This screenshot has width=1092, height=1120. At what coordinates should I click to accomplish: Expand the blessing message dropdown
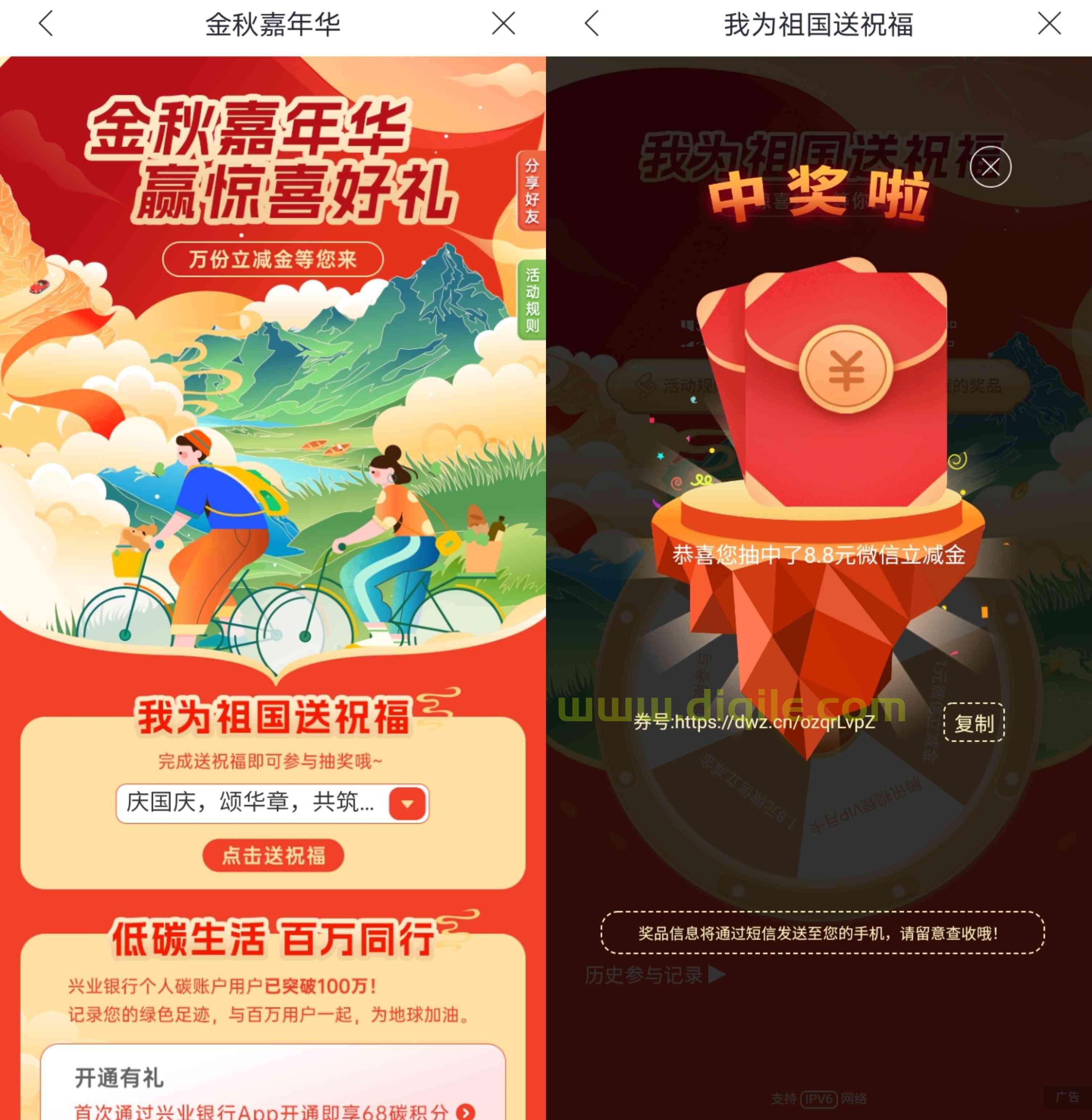407,804
